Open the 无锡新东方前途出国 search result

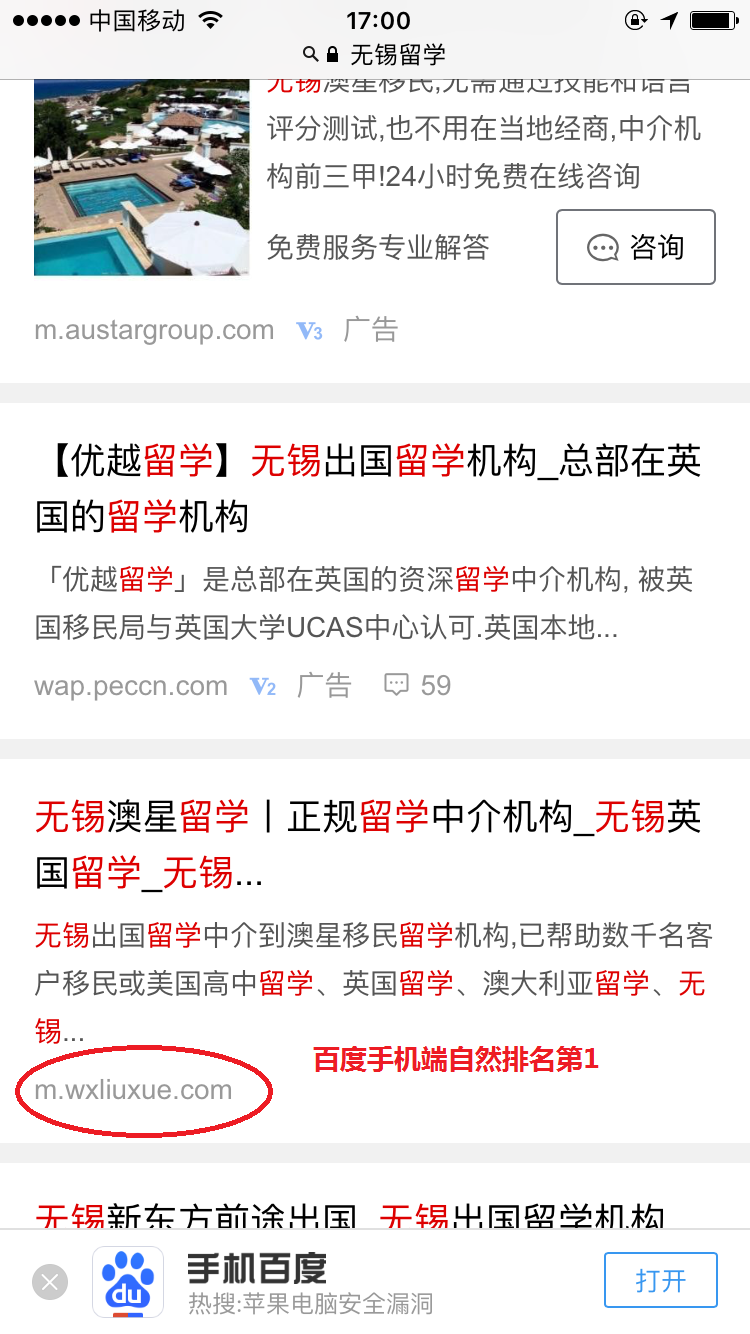click(x=350, y=1215)
